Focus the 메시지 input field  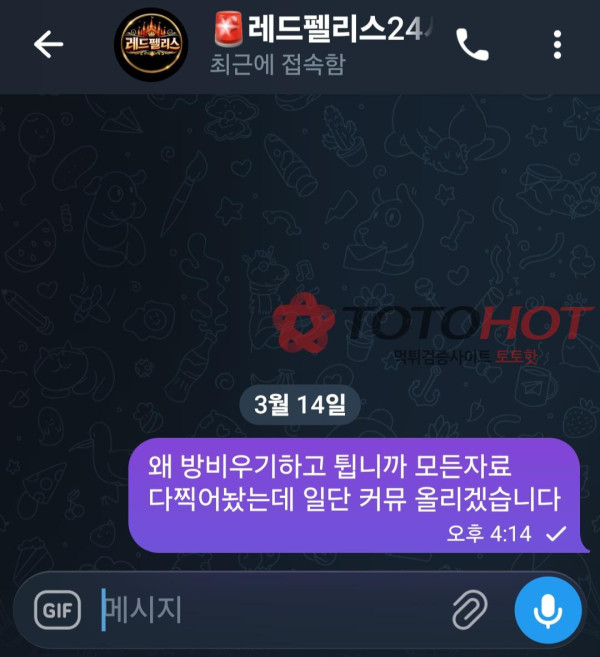pos(270,608)
